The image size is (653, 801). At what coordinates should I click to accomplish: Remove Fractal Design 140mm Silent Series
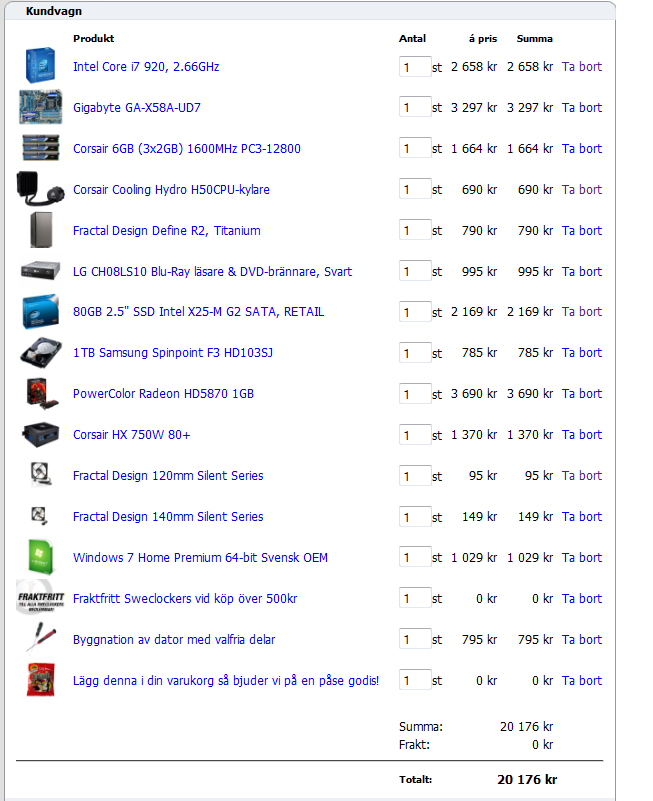point(581,517)
